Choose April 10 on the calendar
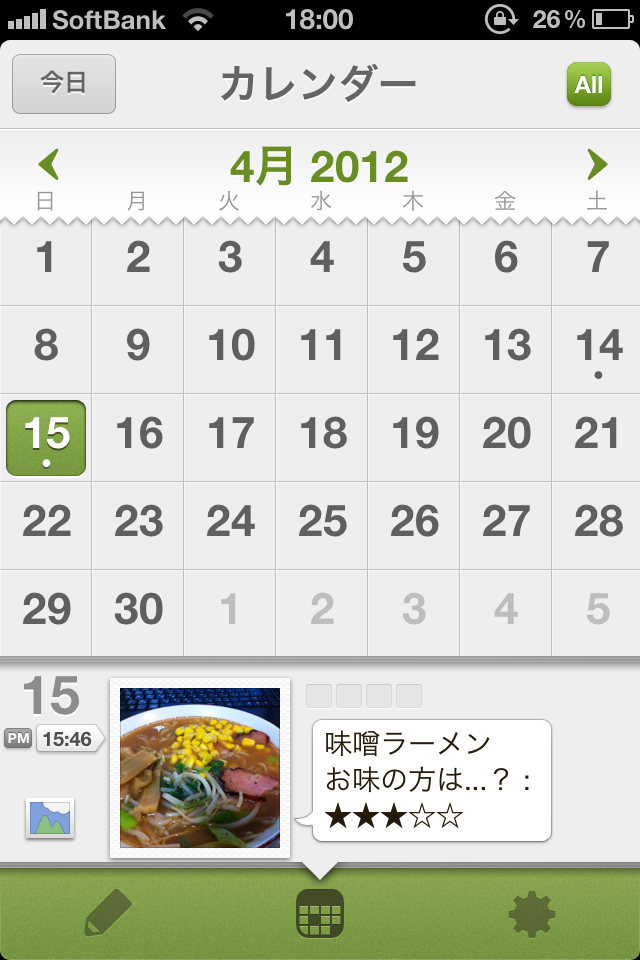 230,348
